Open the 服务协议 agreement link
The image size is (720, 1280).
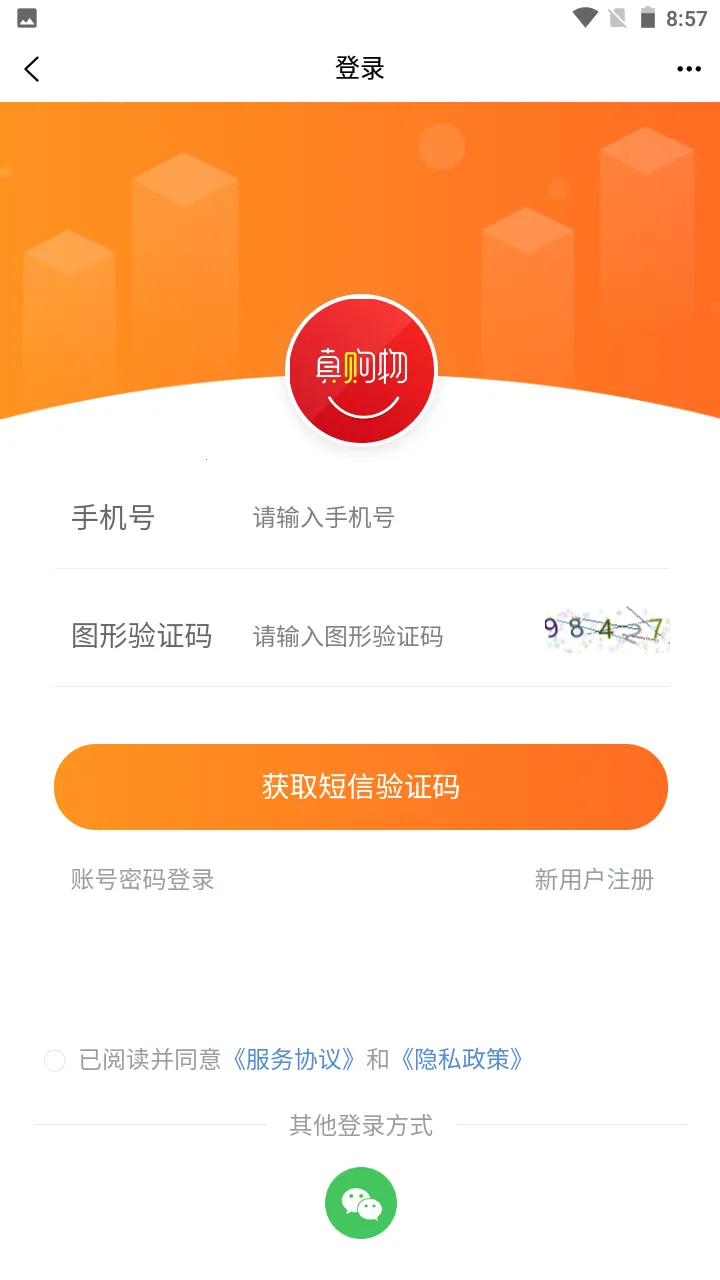click(294, 1060)
